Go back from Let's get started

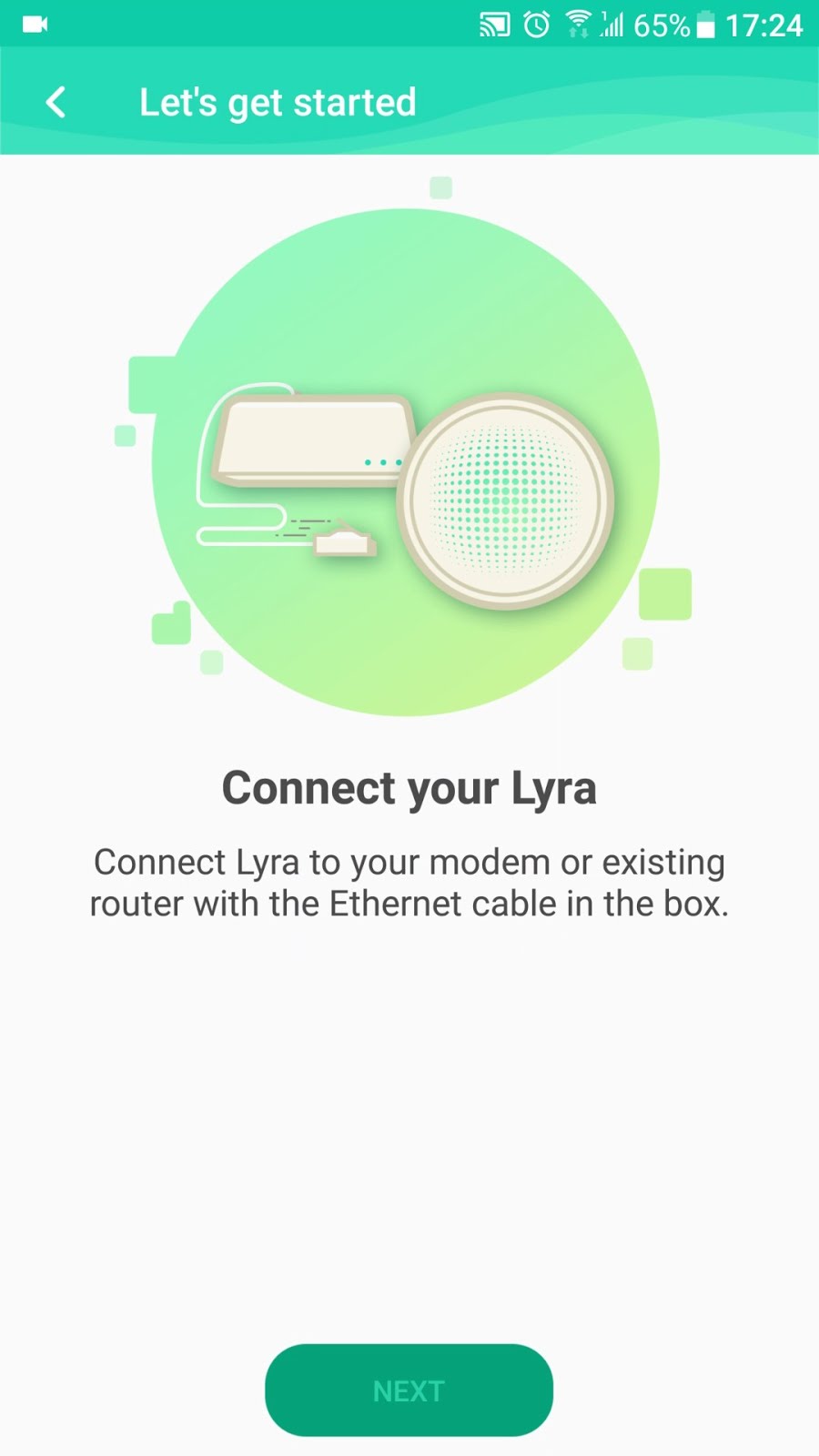[x=56, y=102]
